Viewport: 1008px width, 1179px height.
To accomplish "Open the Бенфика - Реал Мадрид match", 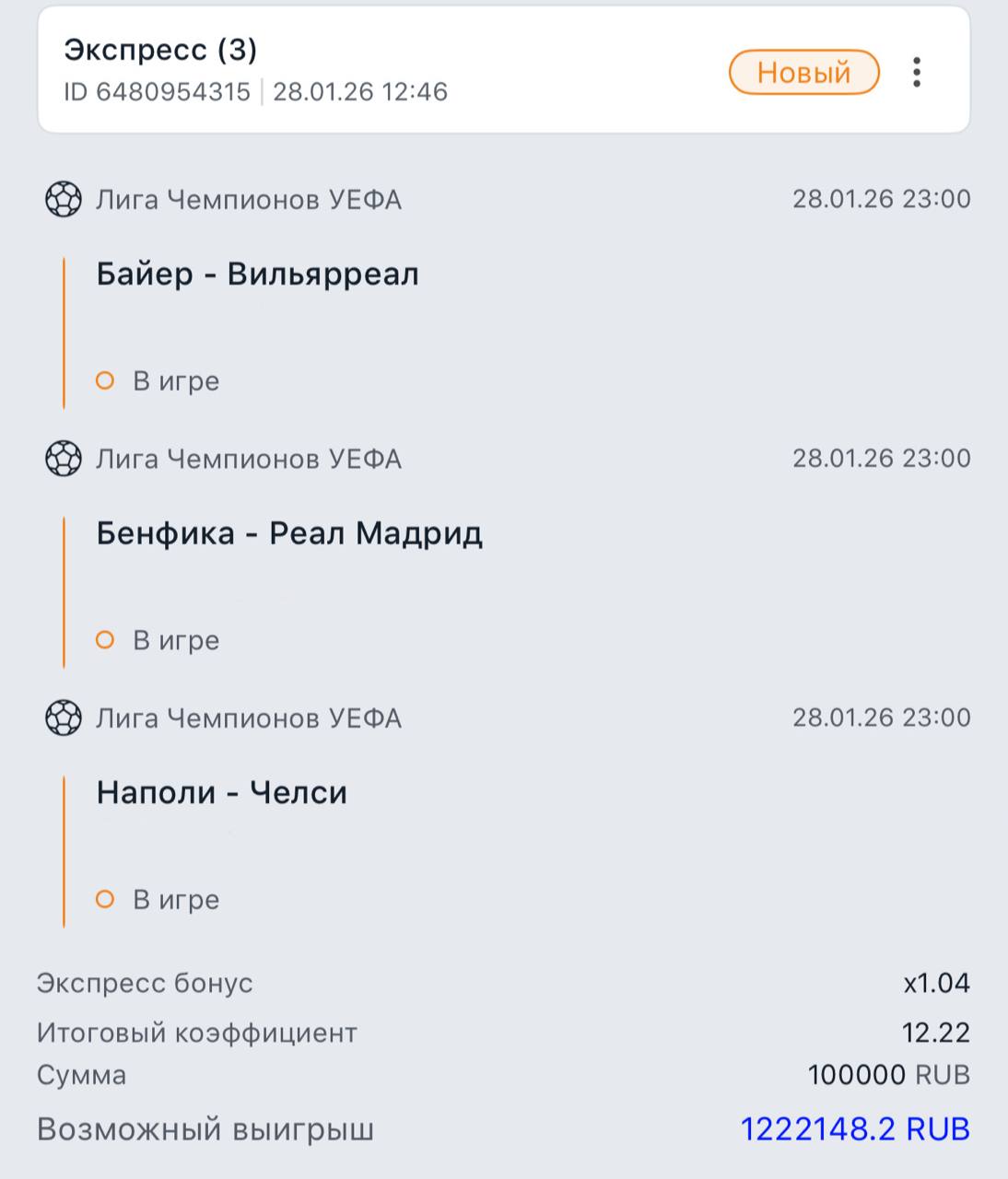I will tap(289, 534).
